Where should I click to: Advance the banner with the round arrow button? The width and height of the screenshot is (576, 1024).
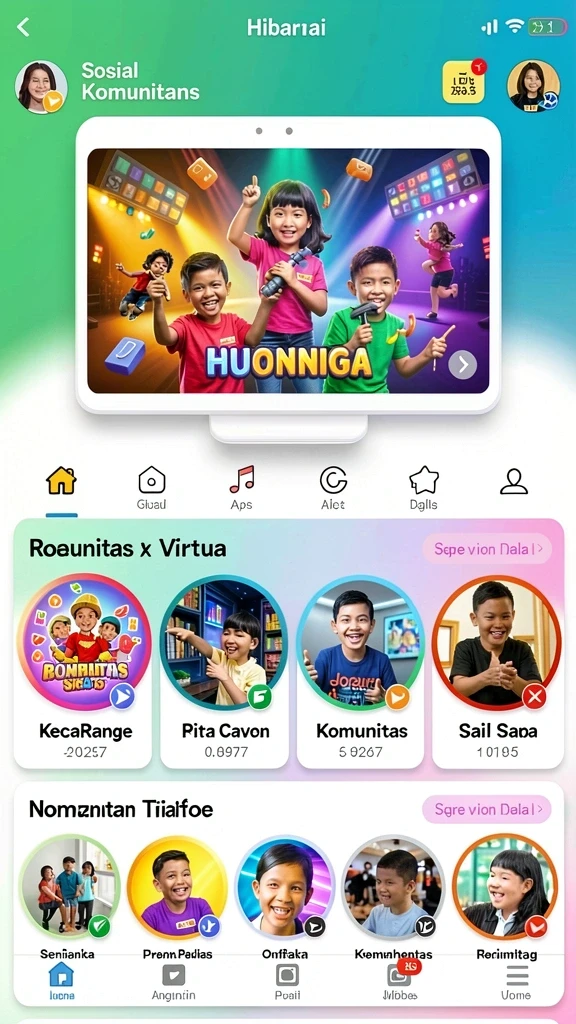point(462,364)
